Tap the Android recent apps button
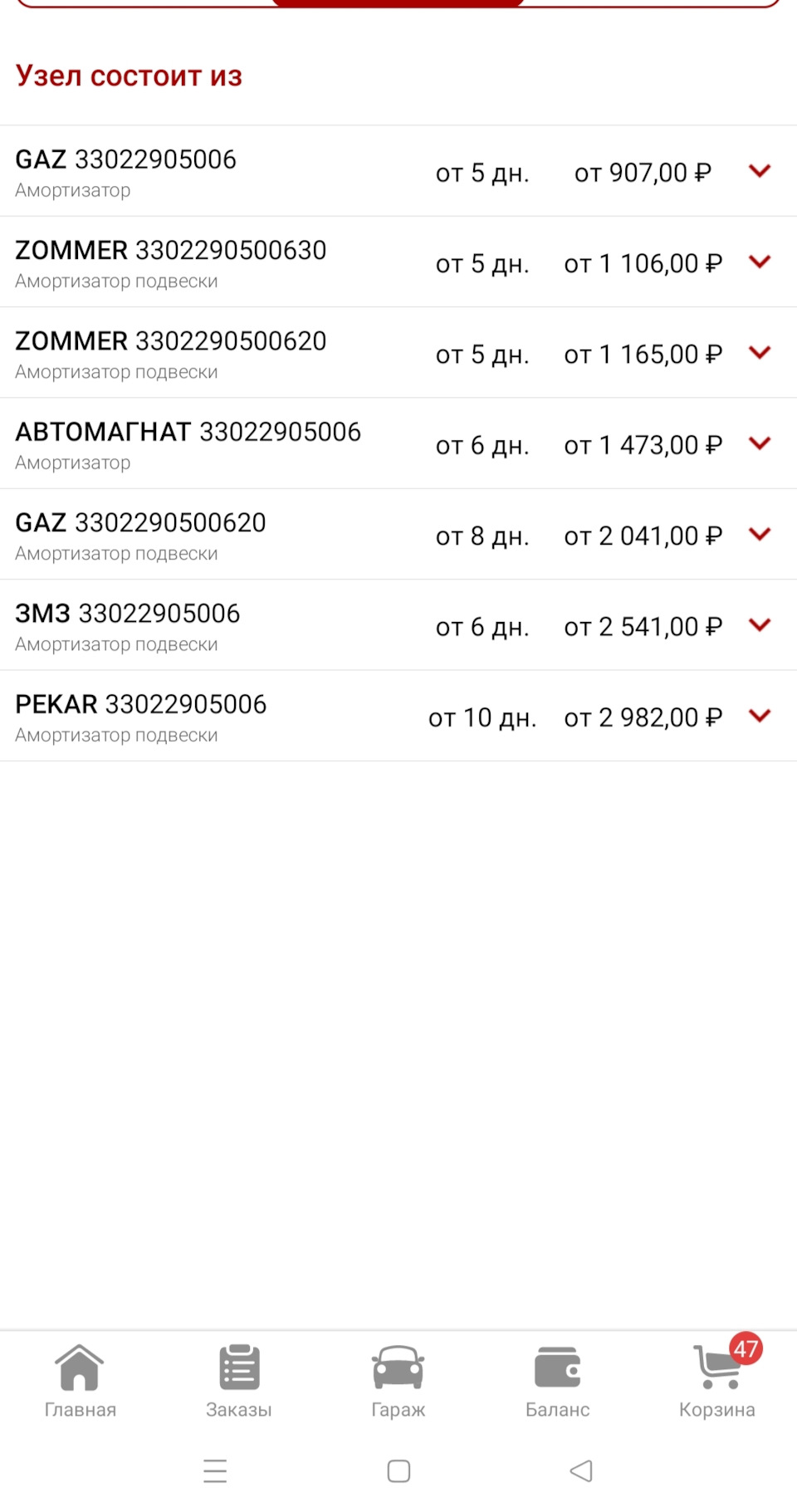This screenshot has height=1512, width=797. 215,1470
